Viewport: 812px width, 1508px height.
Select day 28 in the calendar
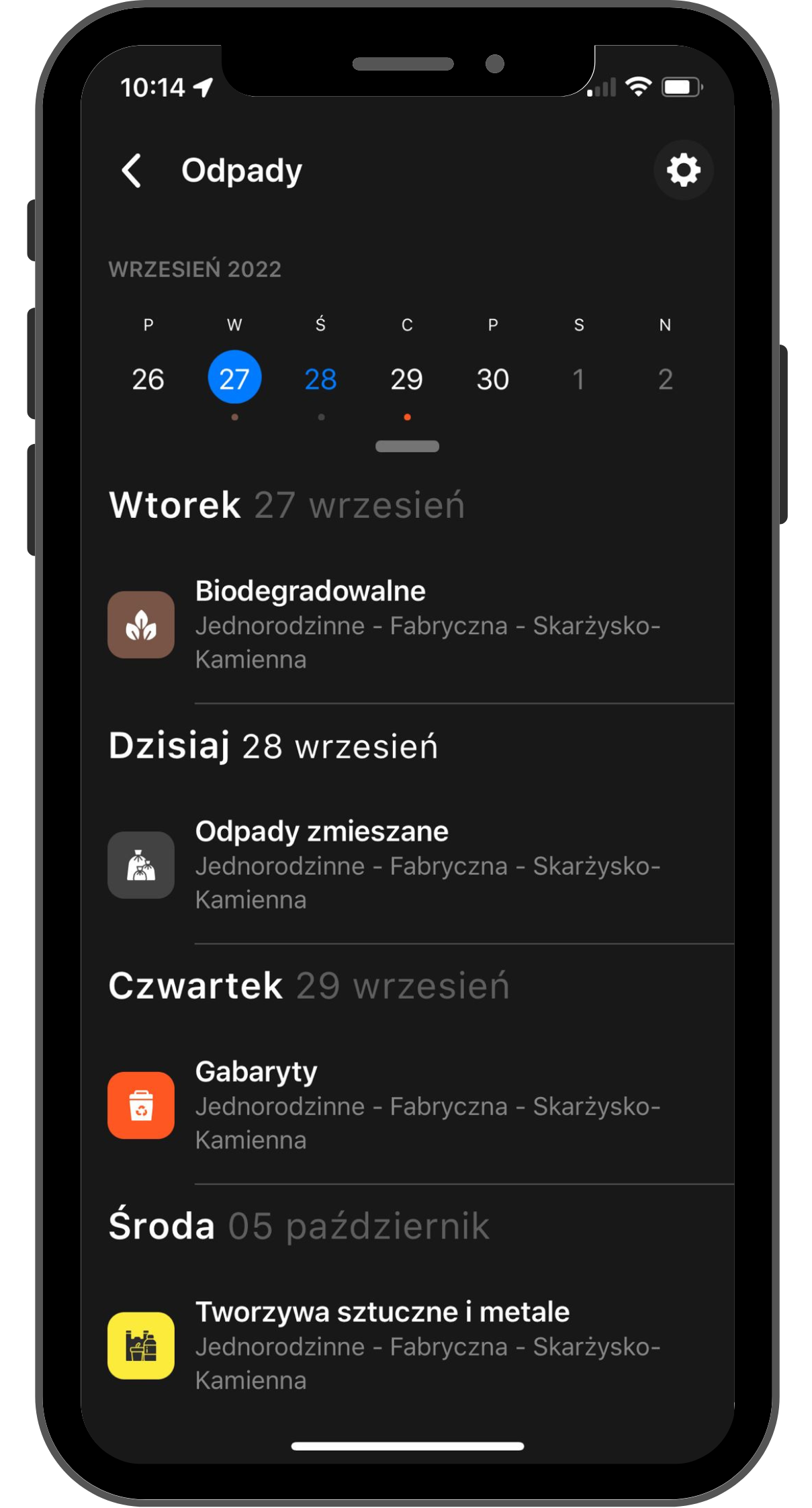[321, 380]
